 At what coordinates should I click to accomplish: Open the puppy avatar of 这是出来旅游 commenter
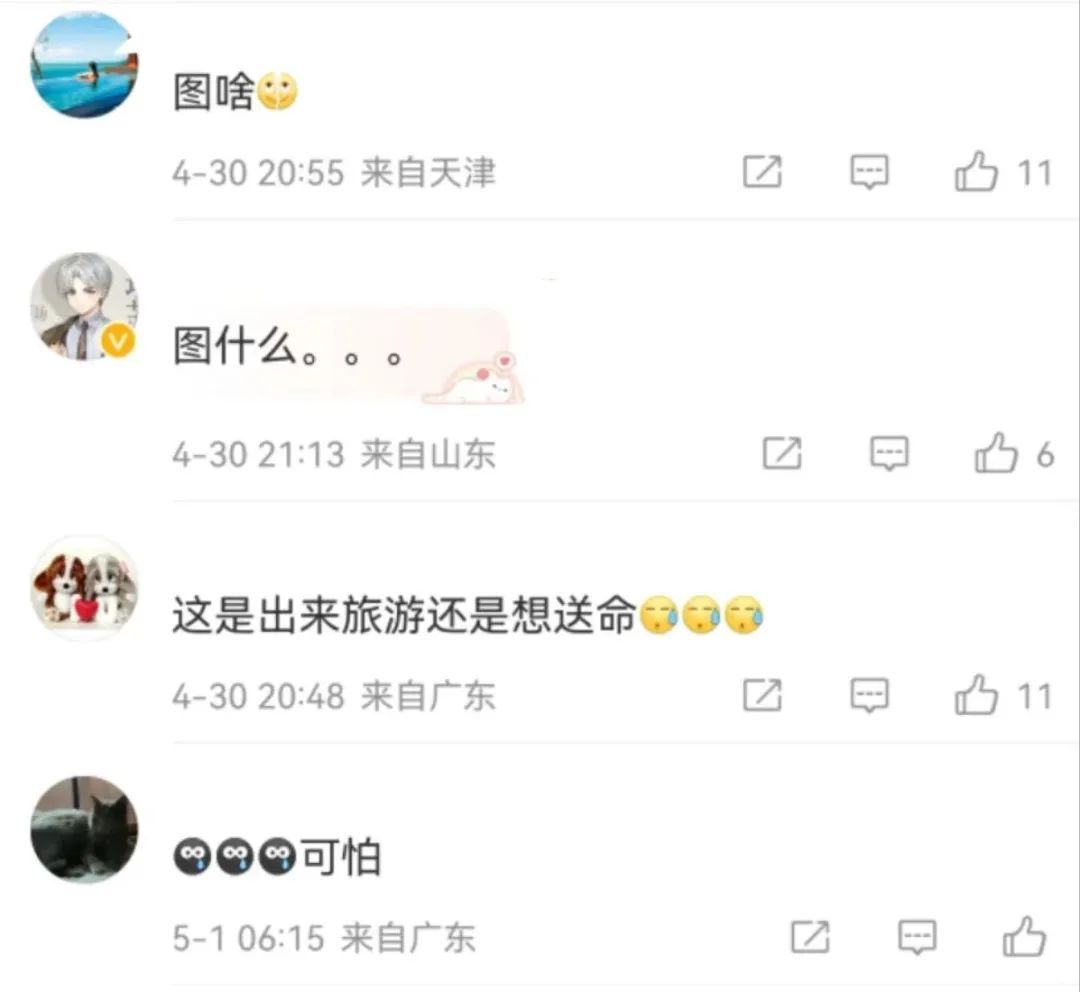click(84, 588)
